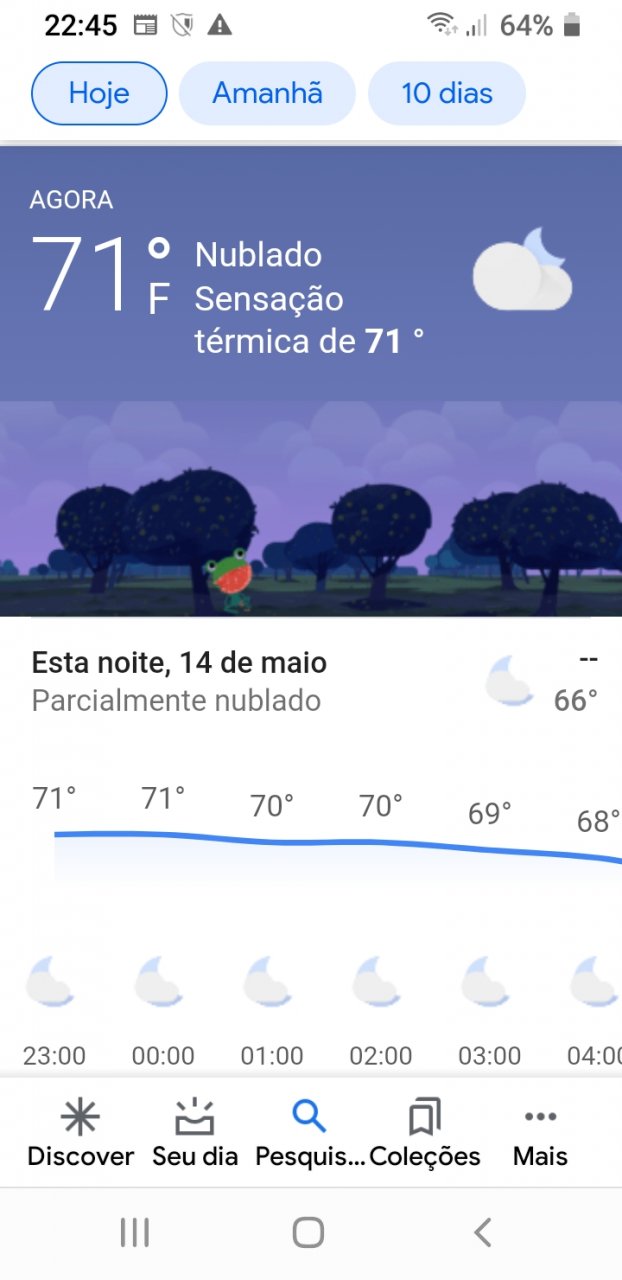The image size is (622, 1280).
Task: Open the Coleções tab
Action: pyautogui.click(x=425, y=1133)
